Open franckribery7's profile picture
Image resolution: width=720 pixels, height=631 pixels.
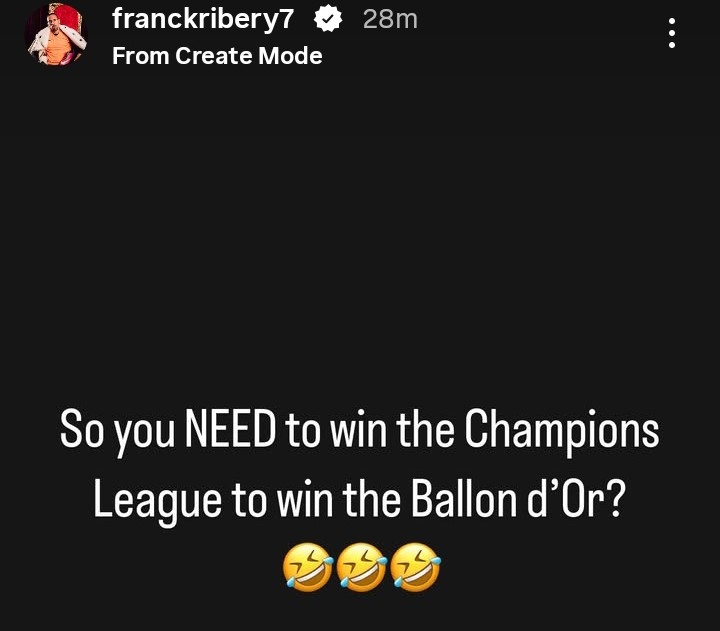pos(55,34)
